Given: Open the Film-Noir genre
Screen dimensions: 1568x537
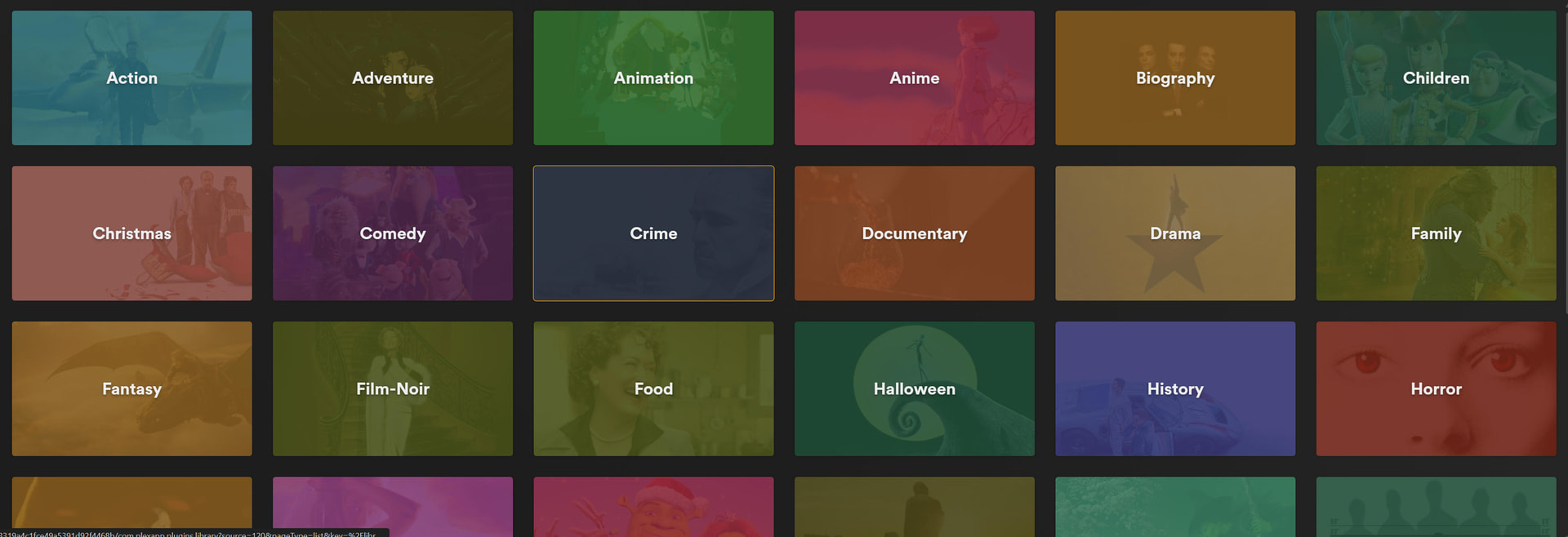Looking at the screenshot, I should (393, 388).
